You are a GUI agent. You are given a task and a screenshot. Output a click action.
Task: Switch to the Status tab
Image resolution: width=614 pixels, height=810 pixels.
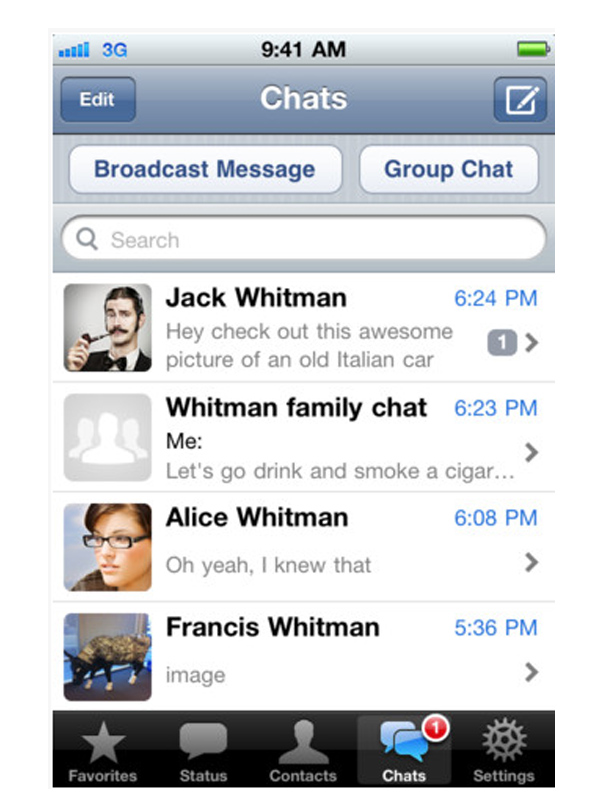pyautogui.click(x=203, y=751)
